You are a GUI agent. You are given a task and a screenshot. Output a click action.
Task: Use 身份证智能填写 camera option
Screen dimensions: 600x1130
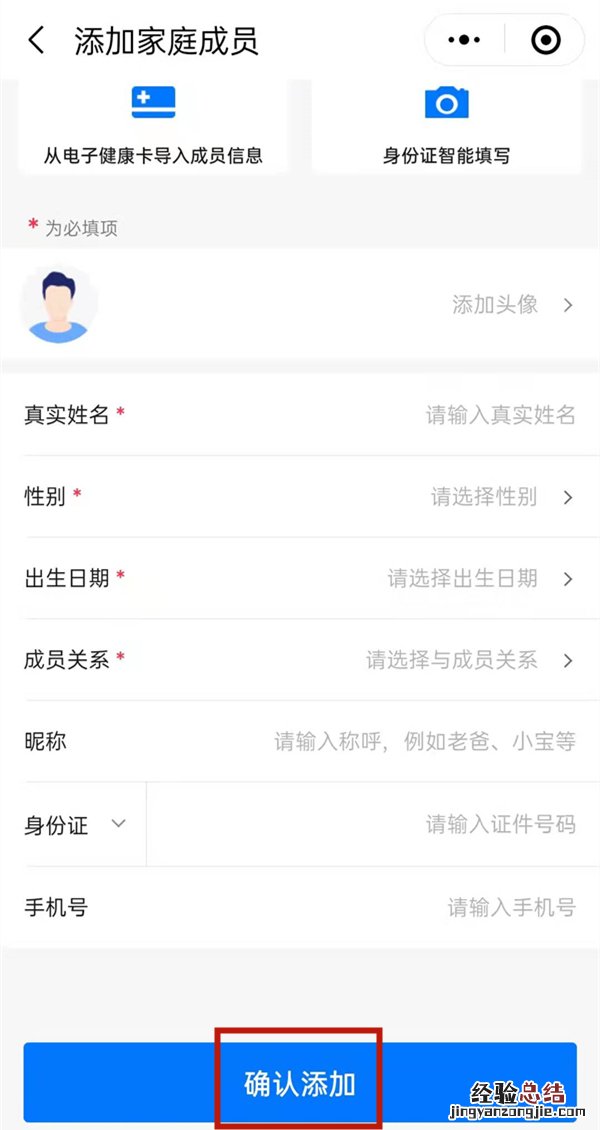[446, 125]
